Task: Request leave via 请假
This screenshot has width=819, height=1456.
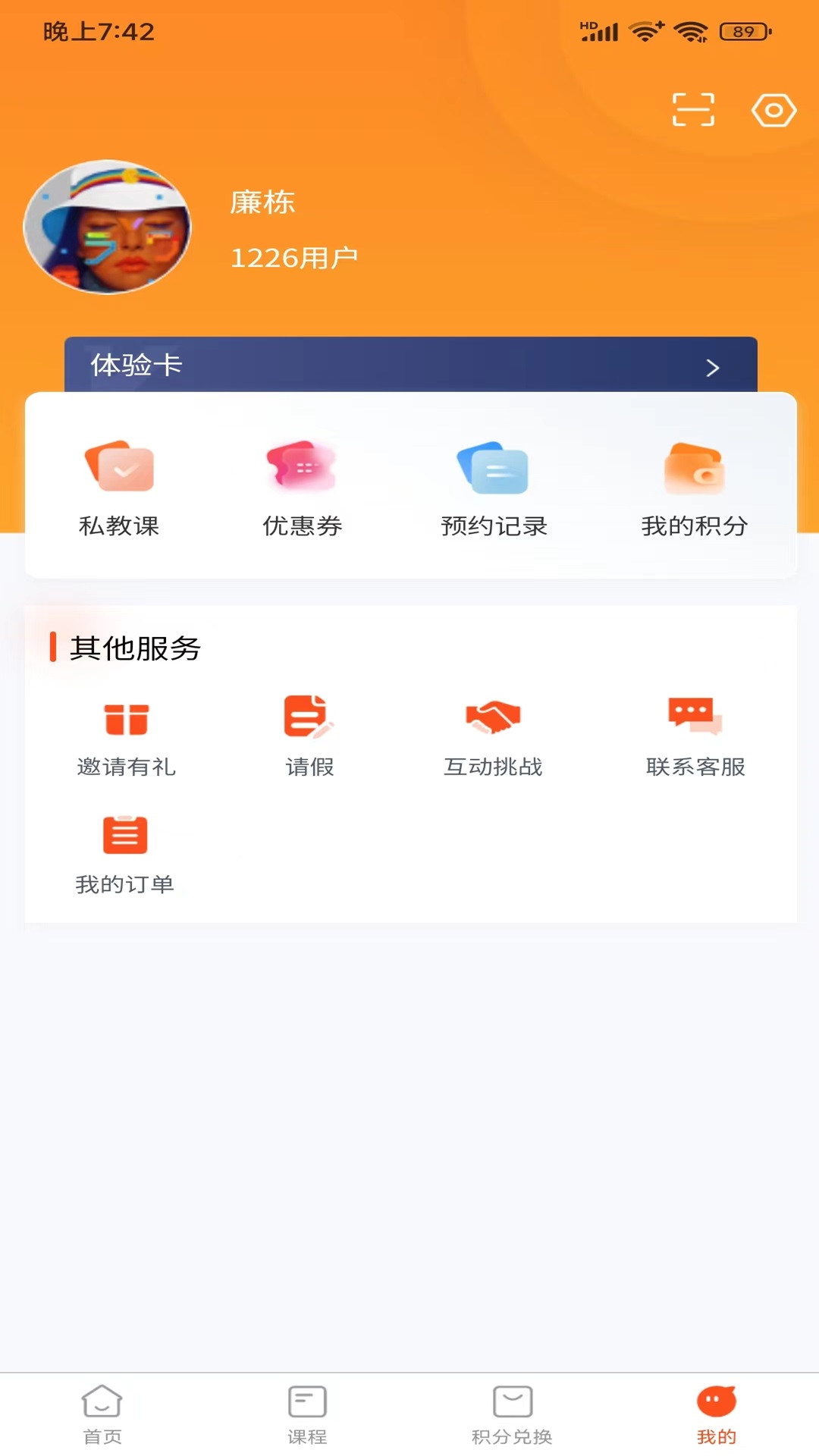Action: click(x=309, y=735)
